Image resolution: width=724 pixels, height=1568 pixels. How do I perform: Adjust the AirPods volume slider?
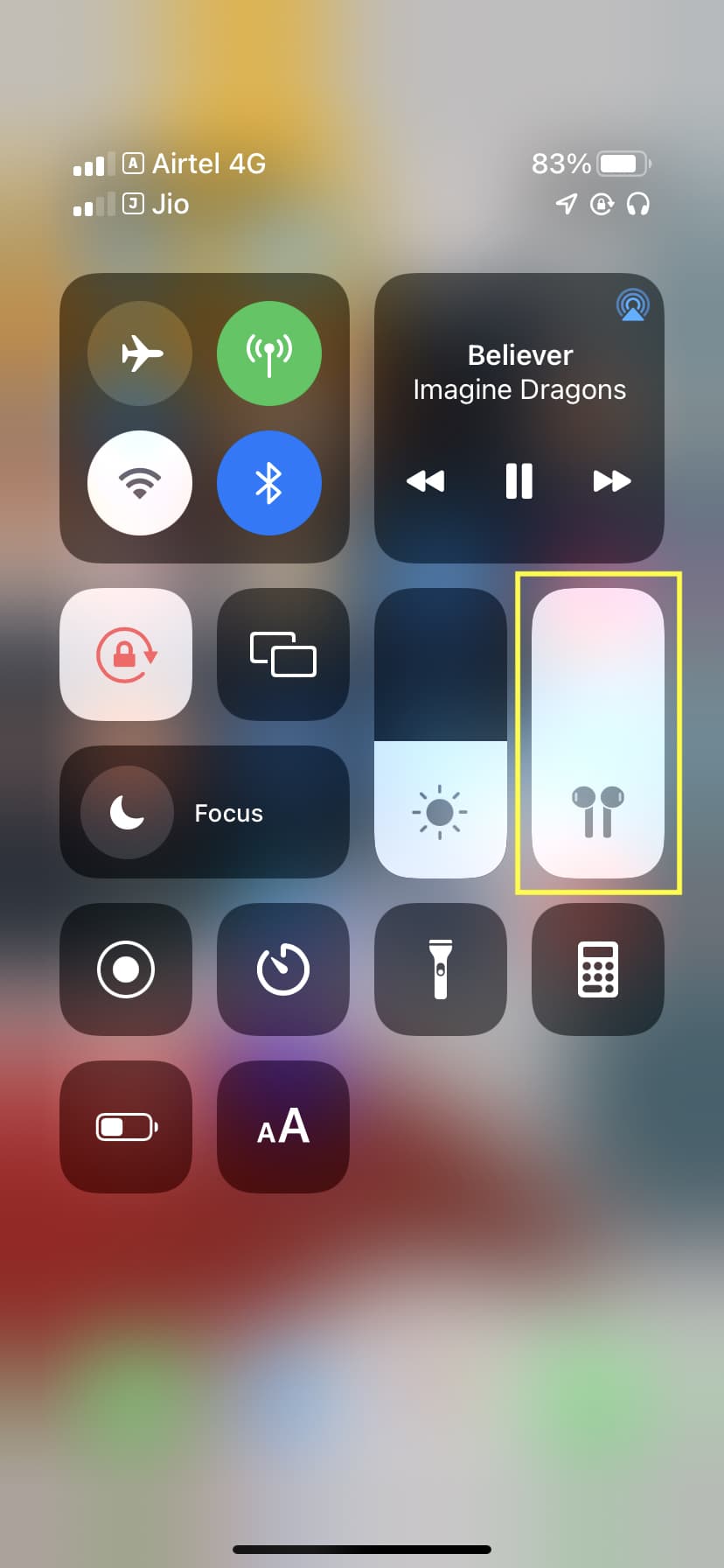tap(598, 733)
